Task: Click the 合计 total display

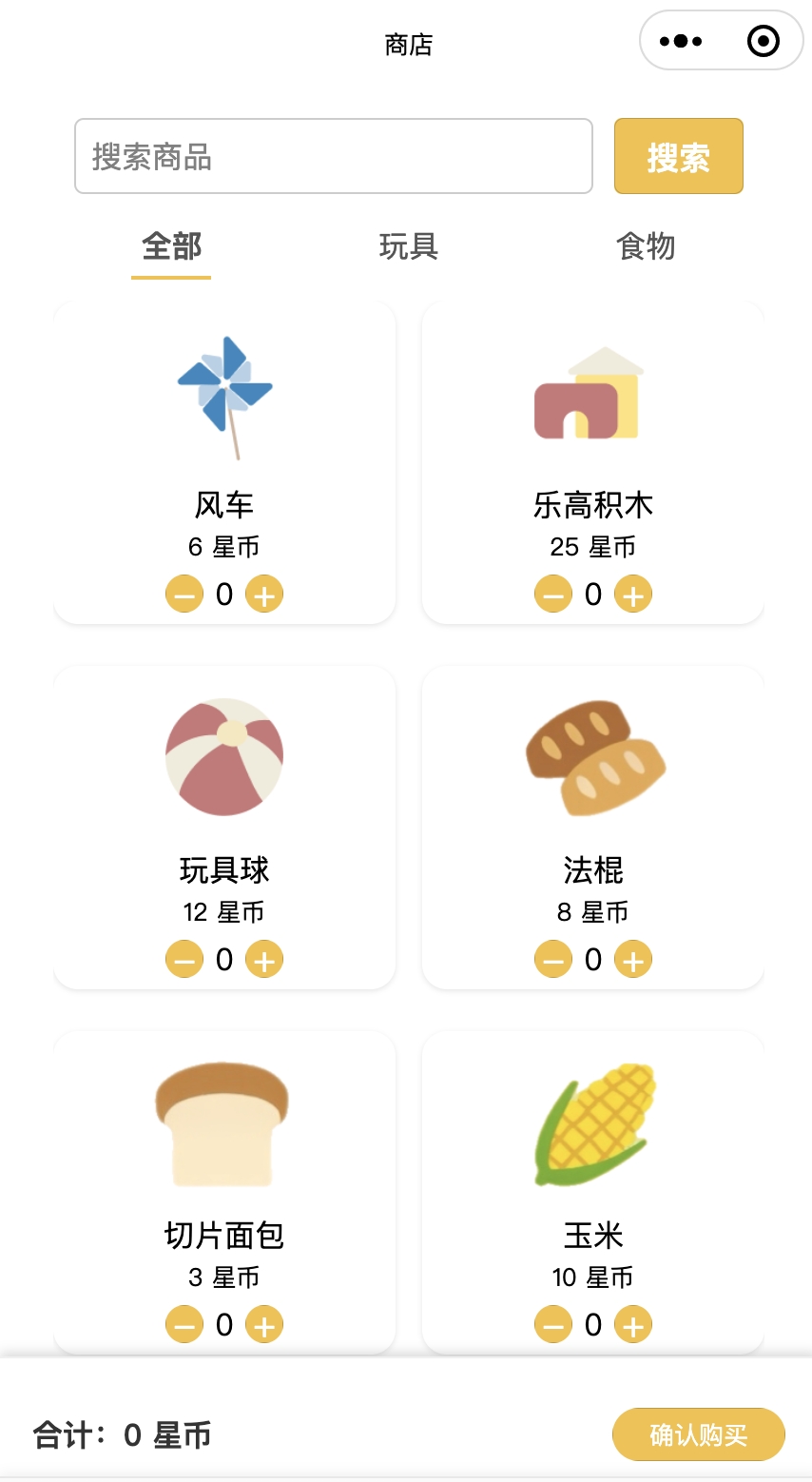Action: (x=124, y=1433)
